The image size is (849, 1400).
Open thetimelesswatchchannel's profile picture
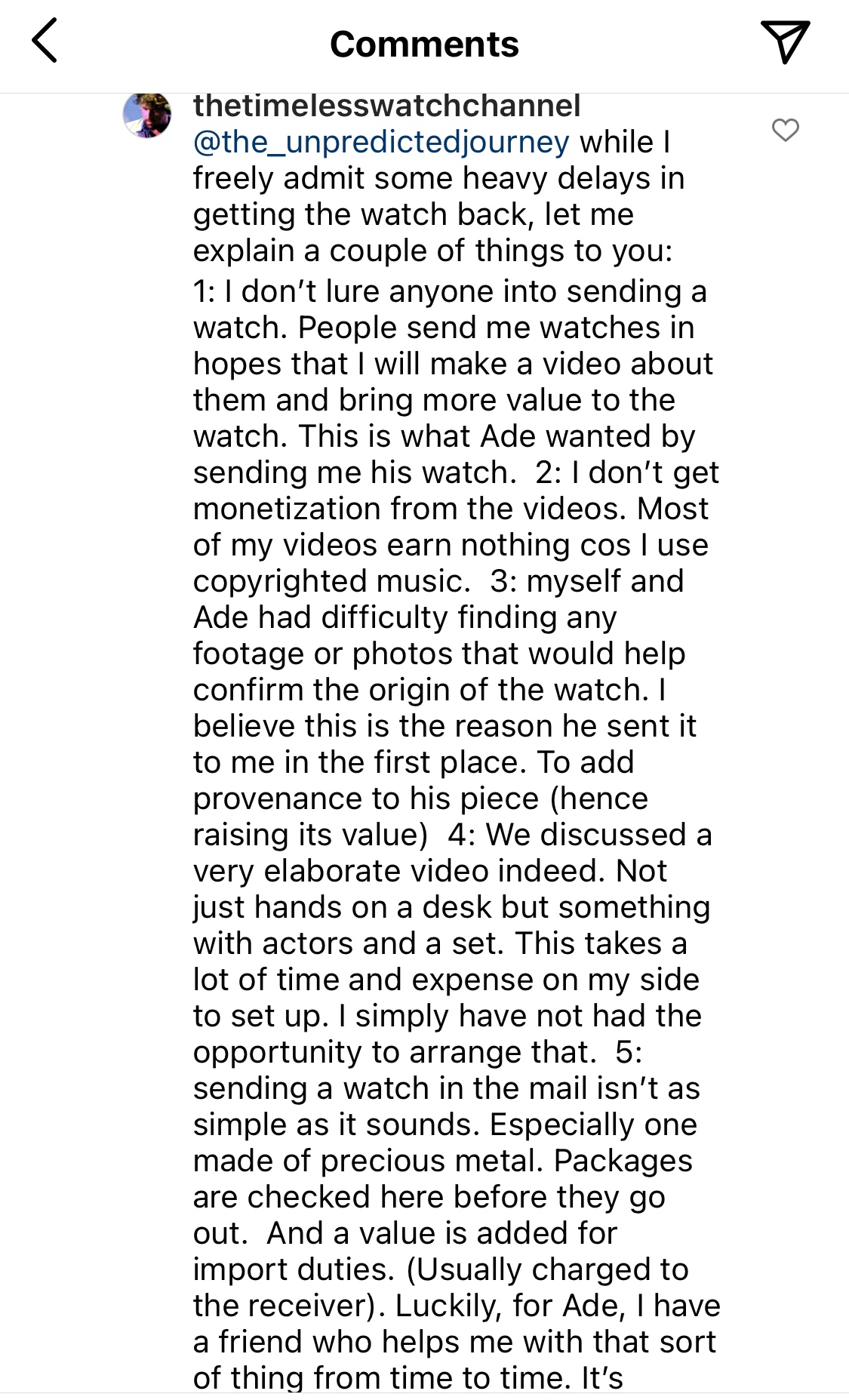[x=147, y=115]
